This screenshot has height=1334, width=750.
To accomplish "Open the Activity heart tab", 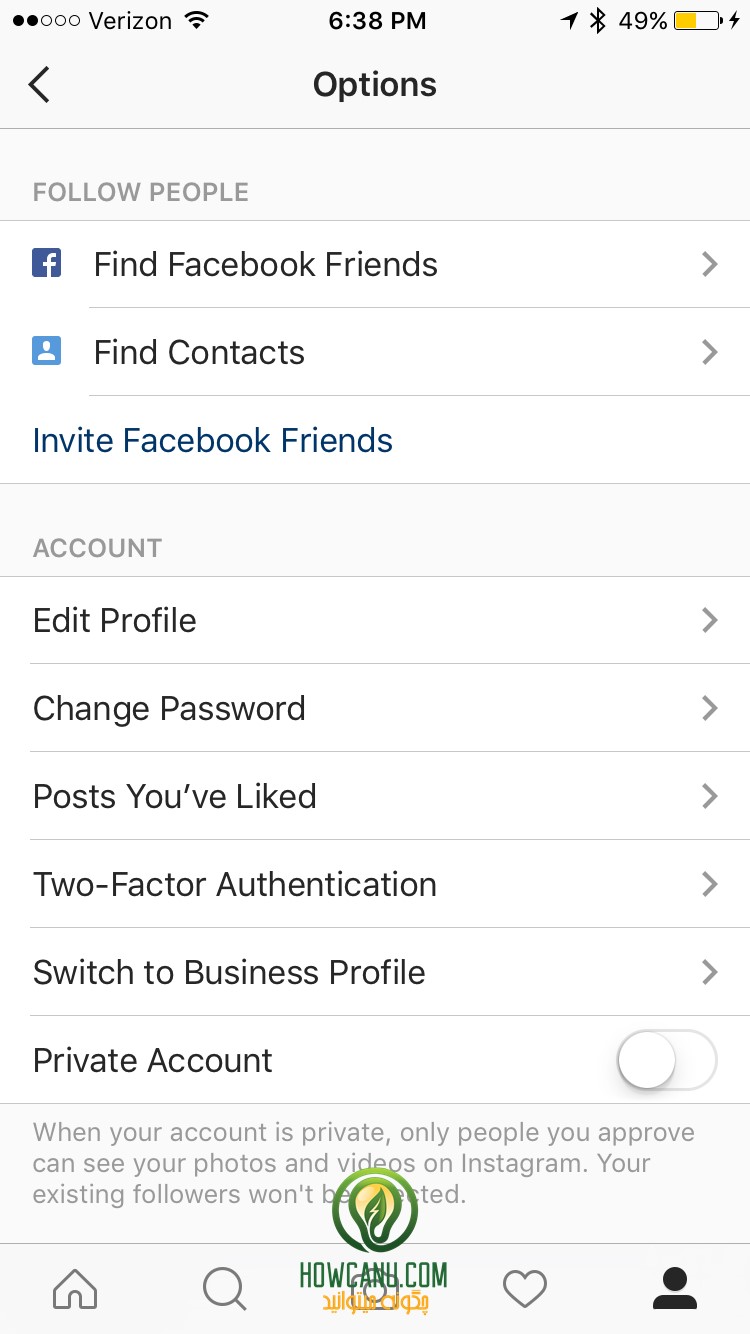I will tap(525, 1288).
